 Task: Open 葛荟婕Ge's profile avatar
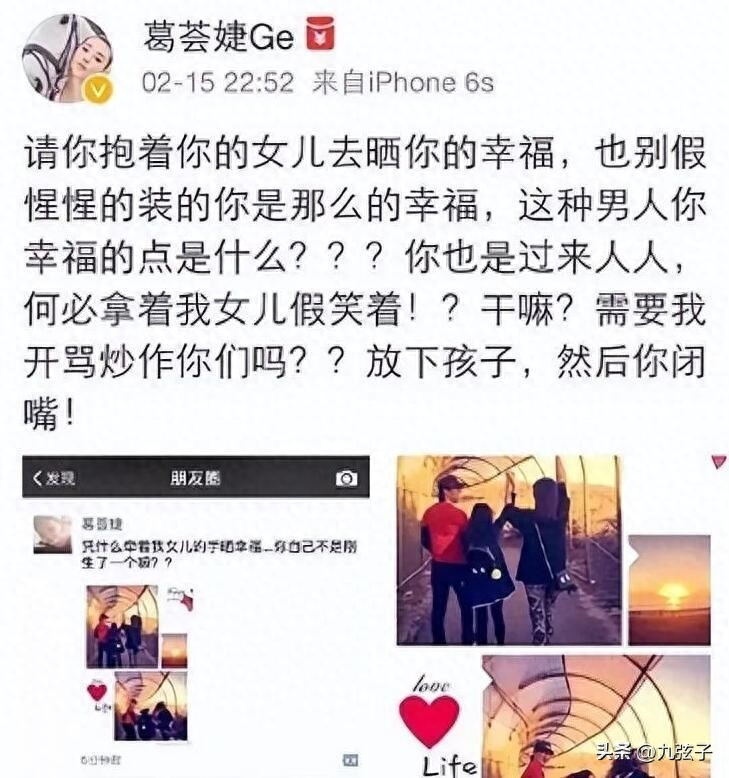67,59
